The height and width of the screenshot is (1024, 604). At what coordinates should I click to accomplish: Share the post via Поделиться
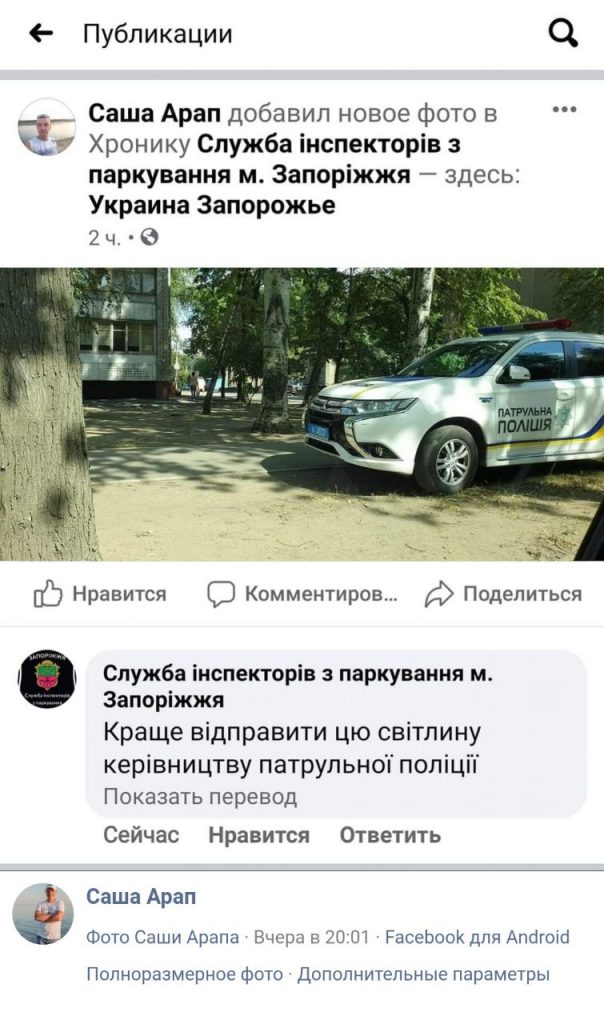coord(503,594)
